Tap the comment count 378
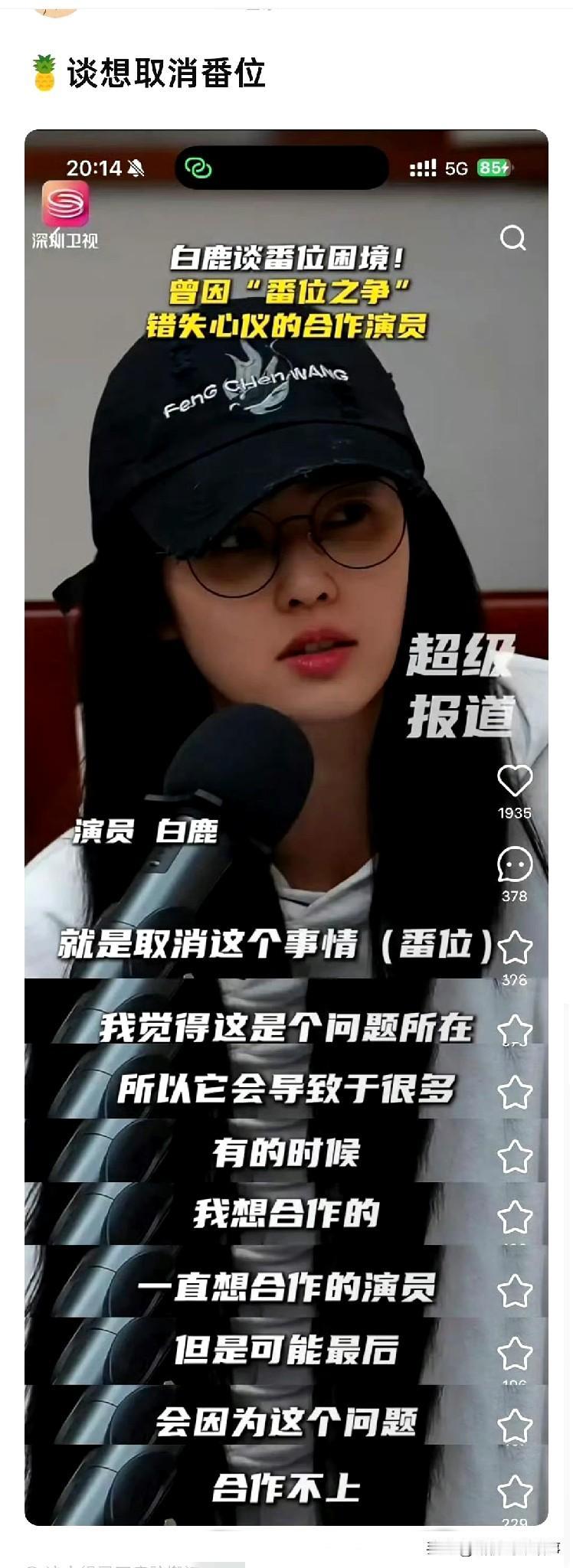This screenshot has height=1568, width=573. pos(516,894)
